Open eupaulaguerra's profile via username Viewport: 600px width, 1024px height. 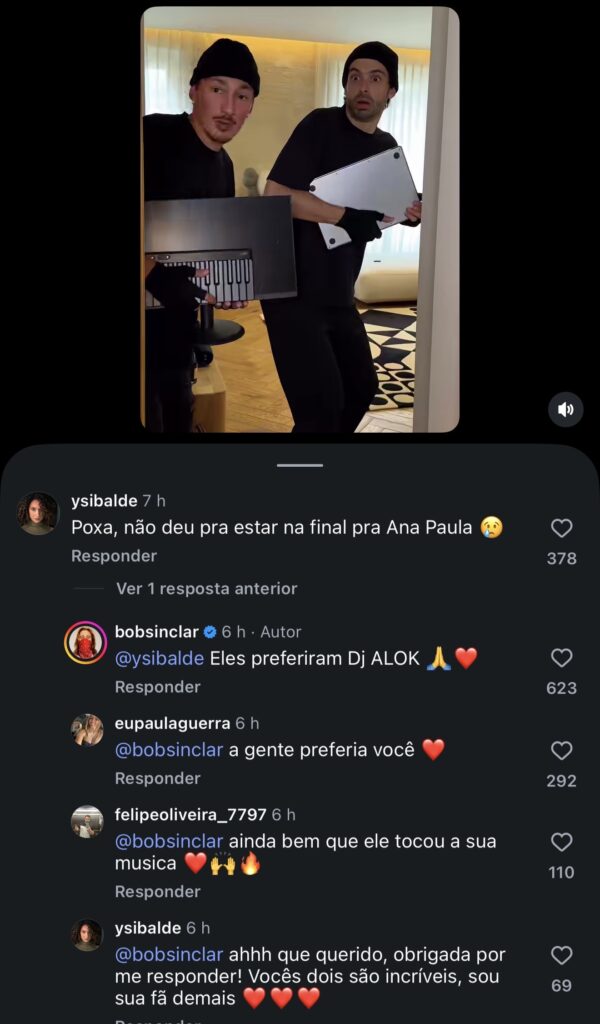click(x=172, y=723)
